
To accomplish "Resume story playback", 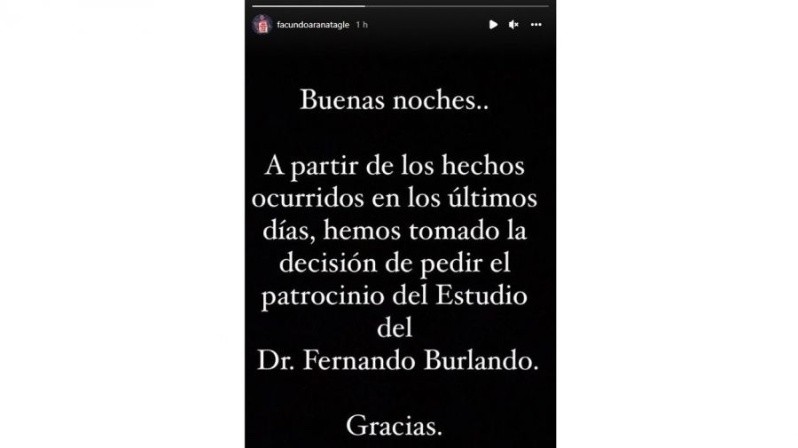I will (493, 24).
